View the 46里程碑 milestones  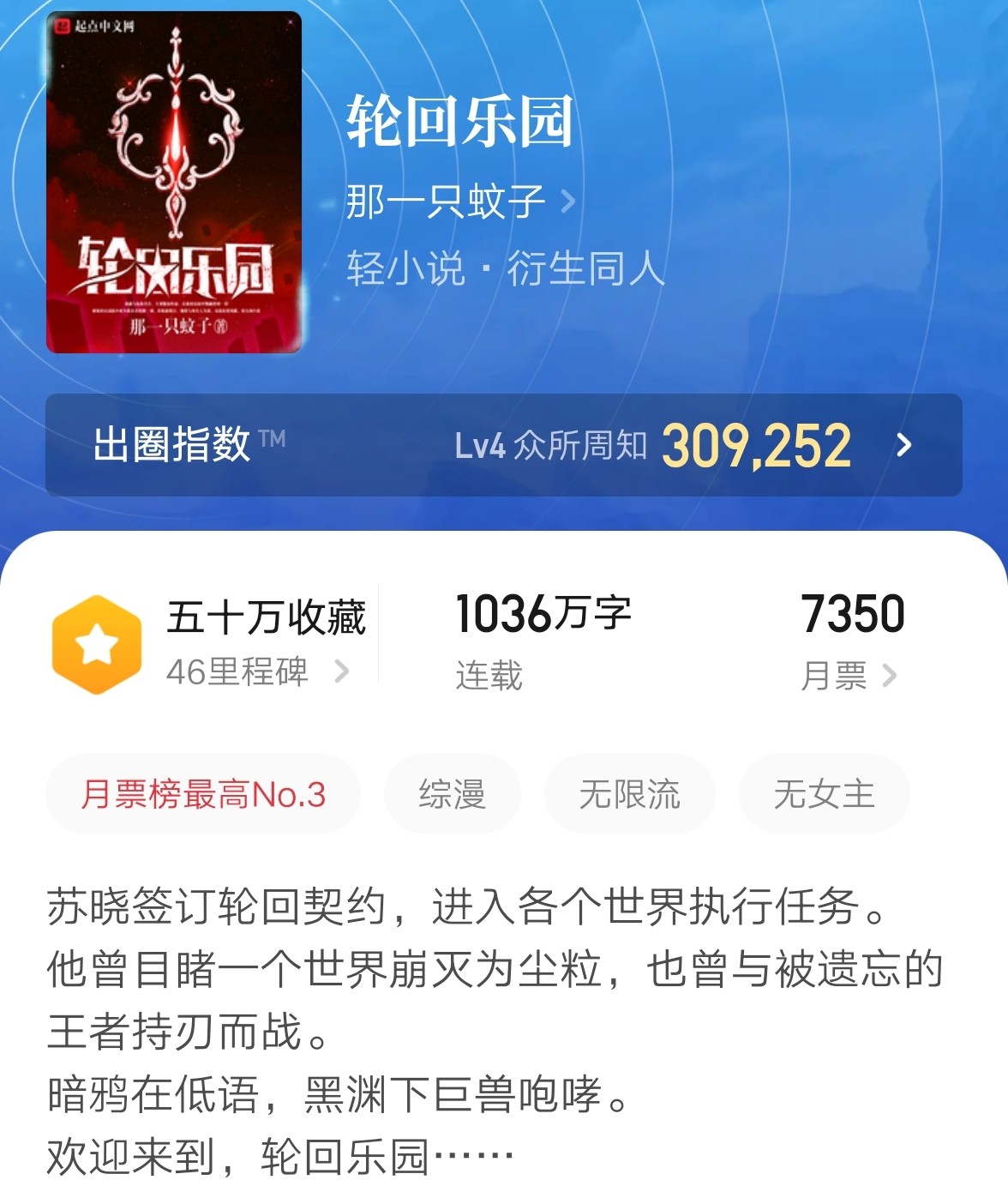click(x=256, y=671)
